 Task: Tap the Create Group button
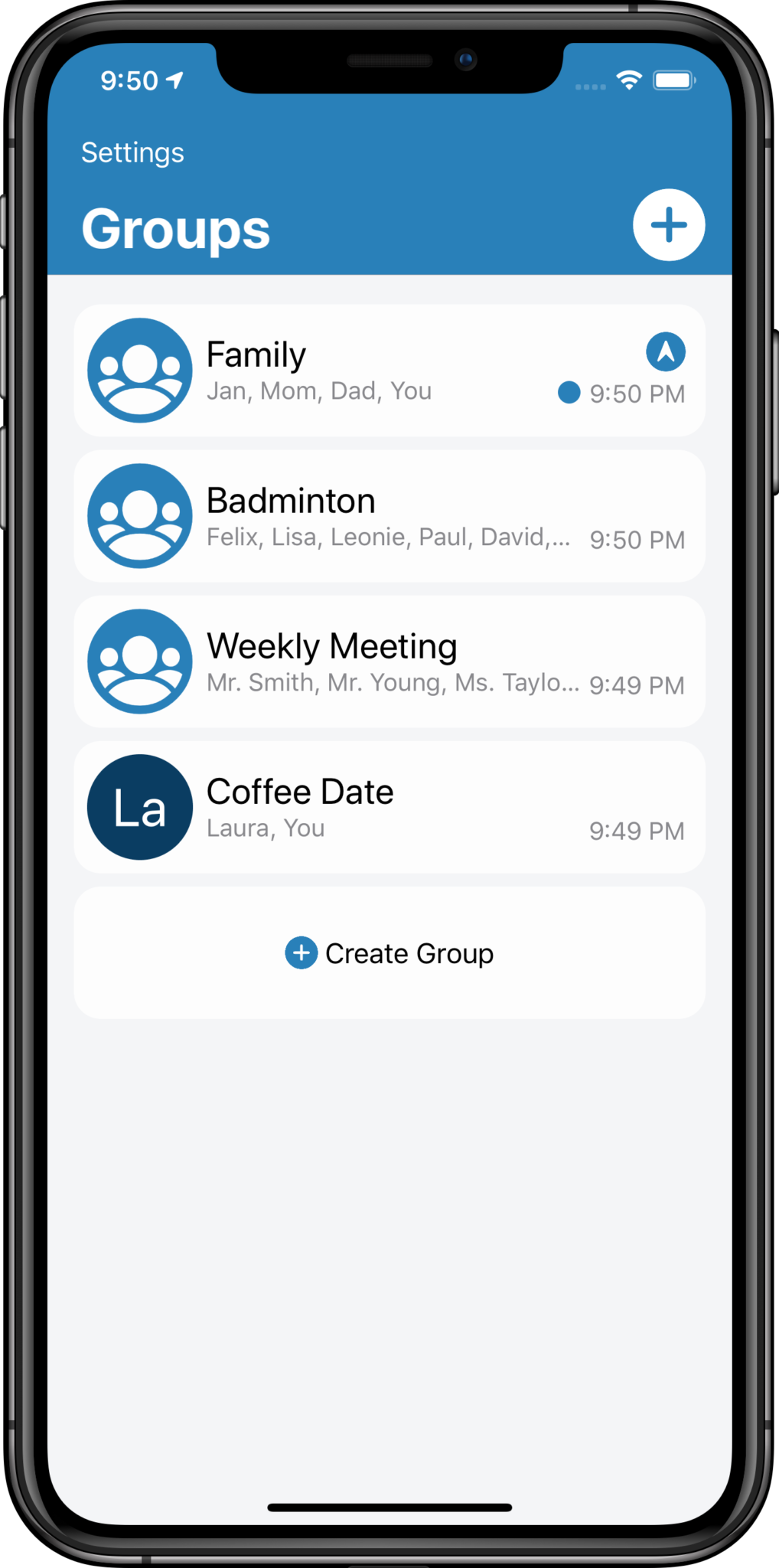389,953
